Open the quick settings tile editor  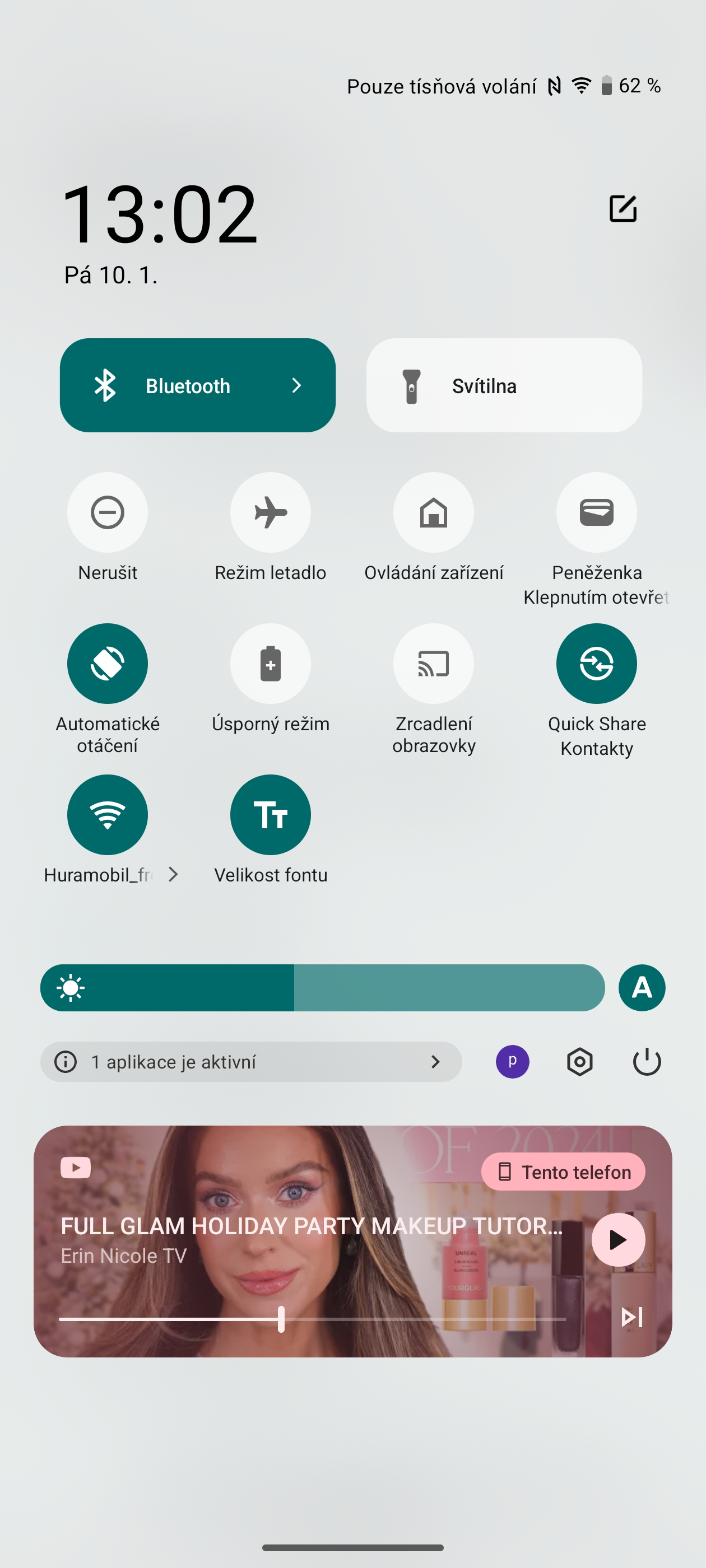pyautogui.click(x=623, y=209)
